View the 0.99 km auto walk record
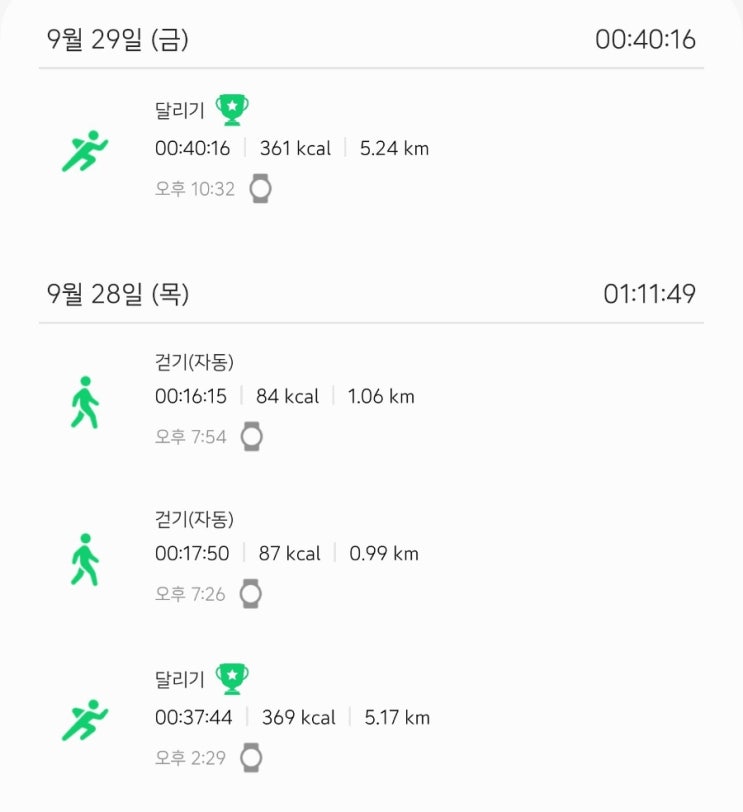 tap(285, 553)
